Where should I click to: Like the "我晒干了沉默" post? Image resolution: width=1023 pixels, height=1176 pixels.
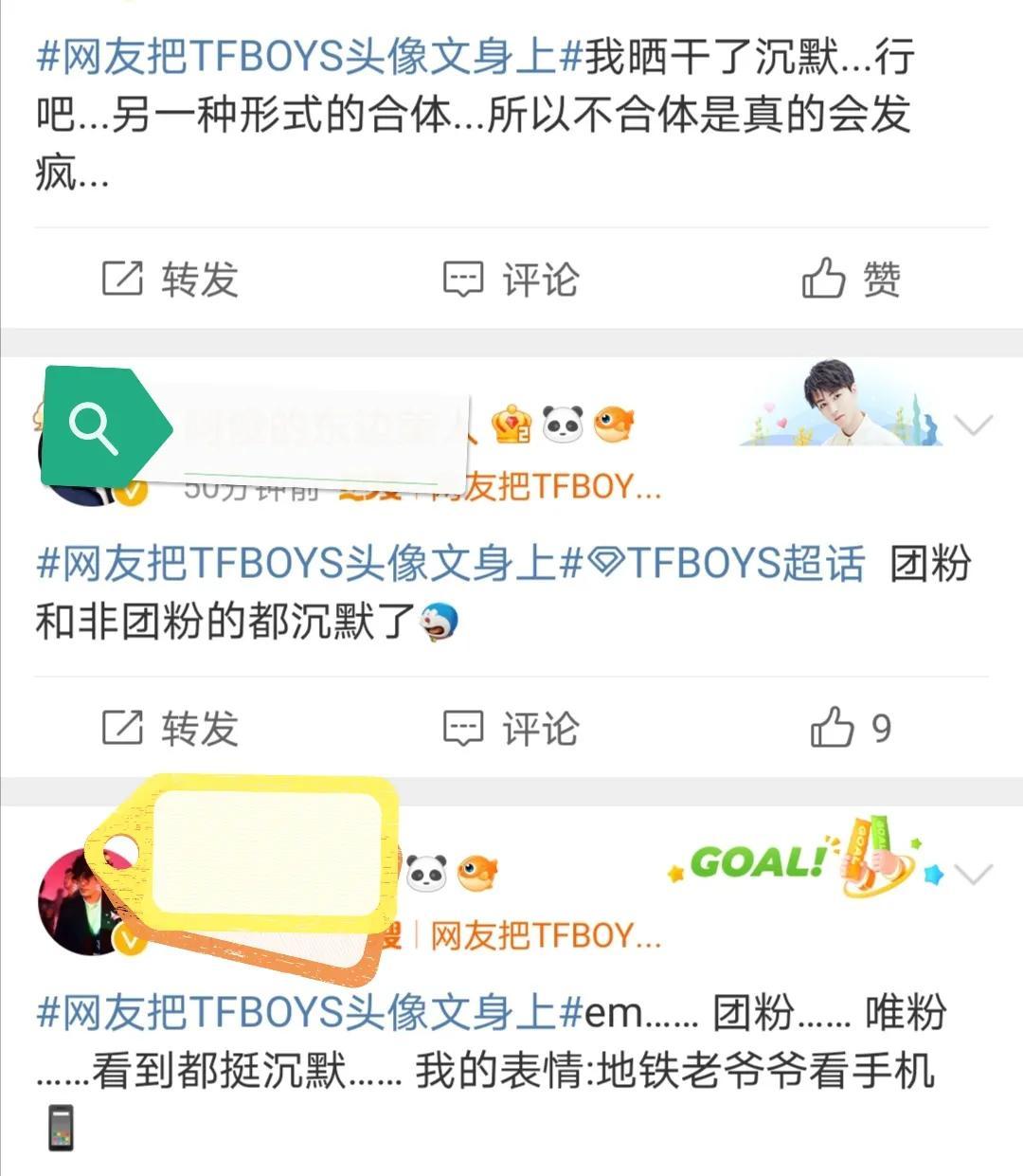(x=851, y=280)
